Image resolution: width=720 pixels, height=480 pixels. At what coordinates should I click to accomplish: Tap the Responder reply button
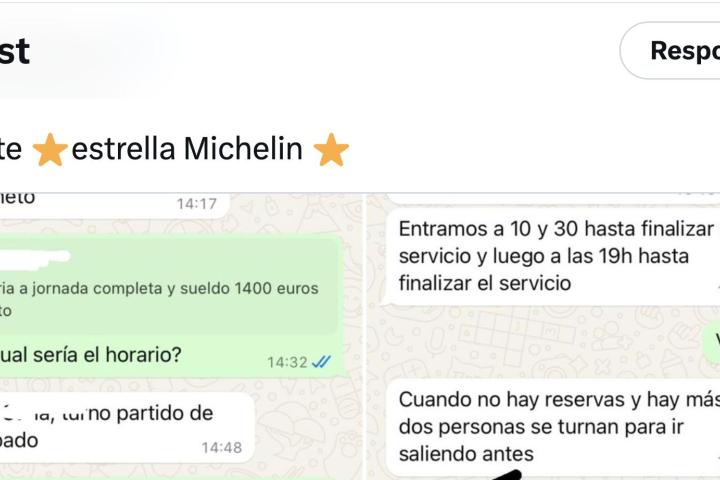[676, 50]
